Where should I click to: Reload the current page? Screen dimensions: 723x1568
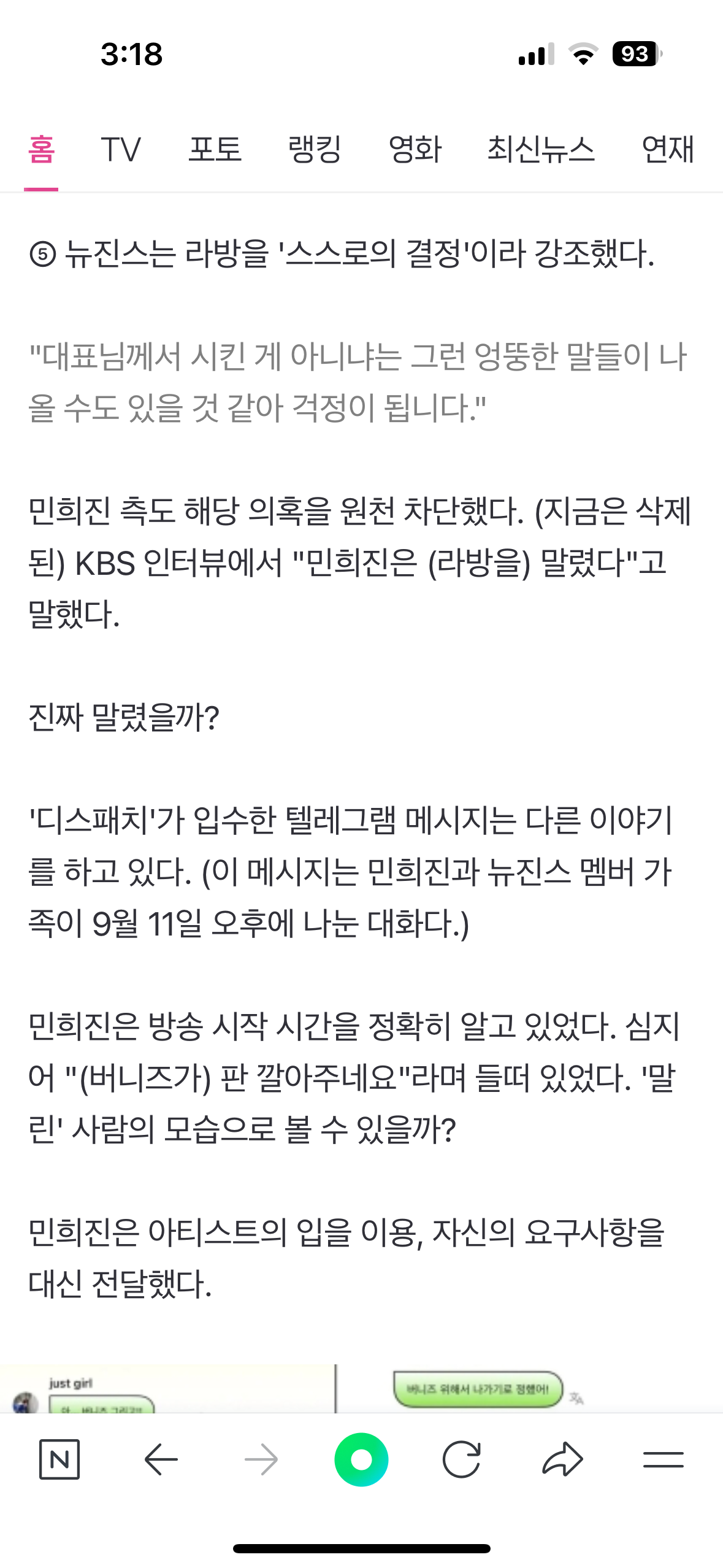click(x=461, y=1459)
